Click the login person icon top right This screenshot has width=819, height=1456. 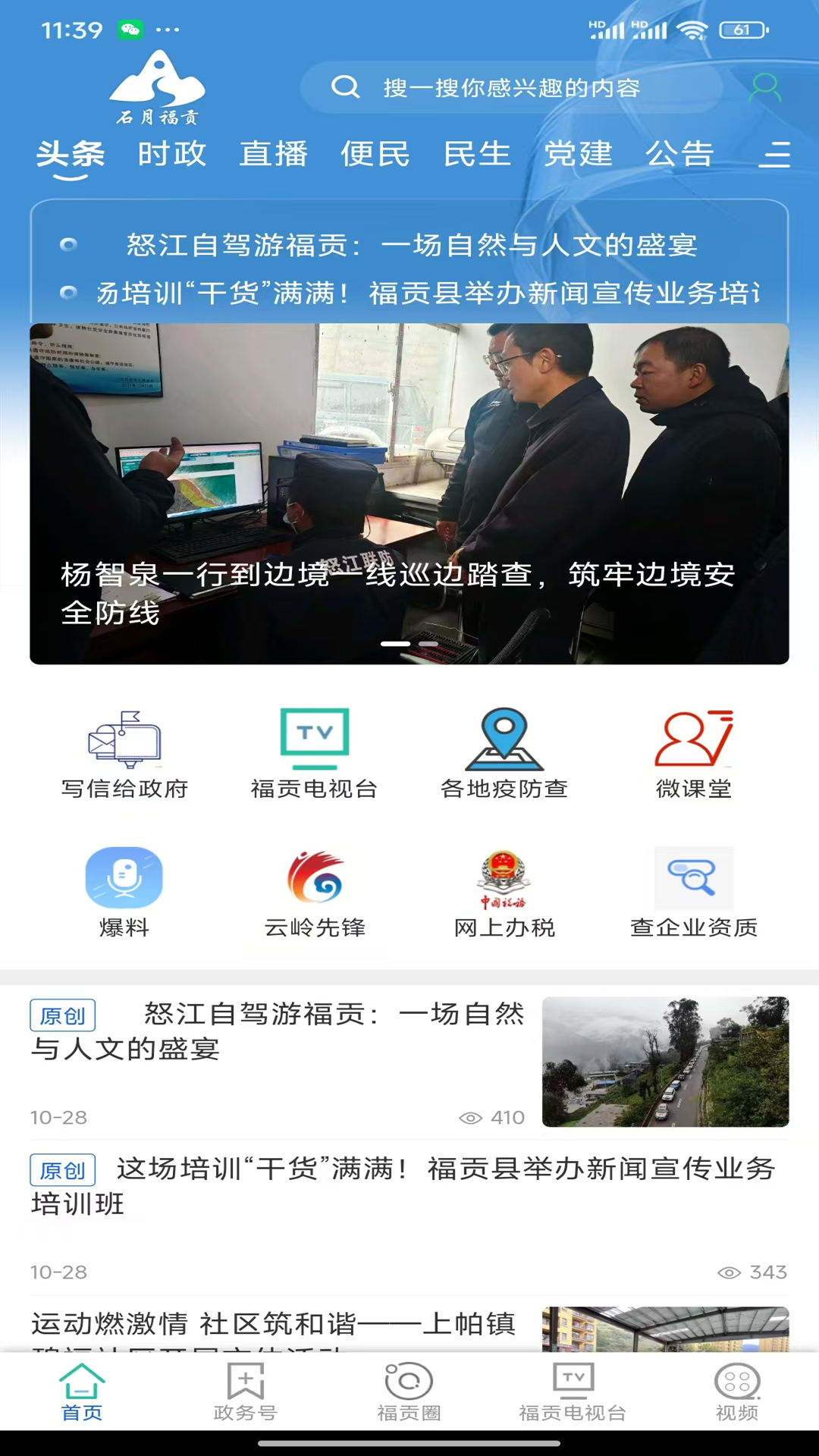point(767,87)
